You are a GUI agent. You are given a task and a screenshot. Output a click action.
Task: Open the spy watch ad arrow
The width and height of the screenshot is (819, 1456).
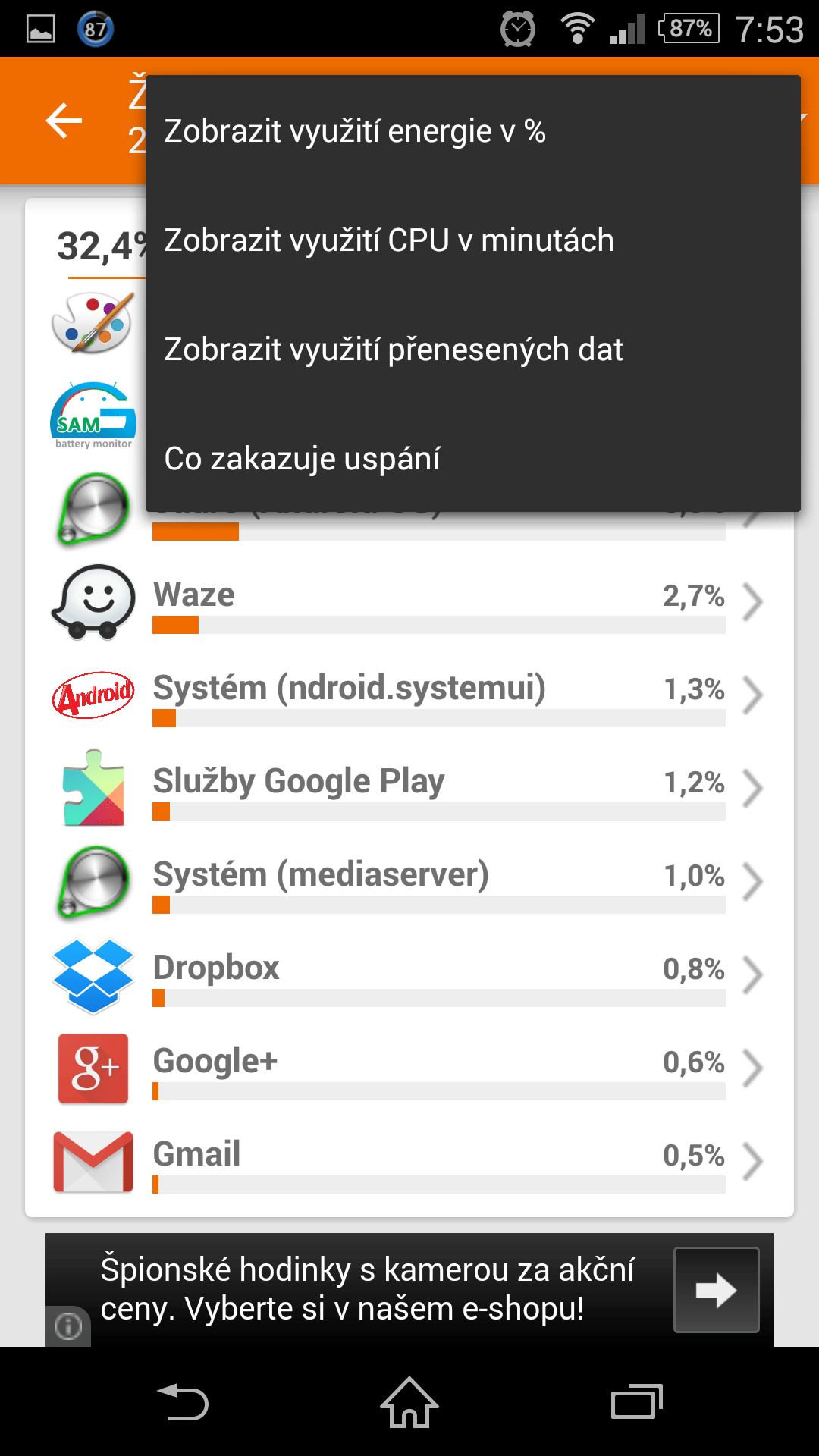point(717,1290)
